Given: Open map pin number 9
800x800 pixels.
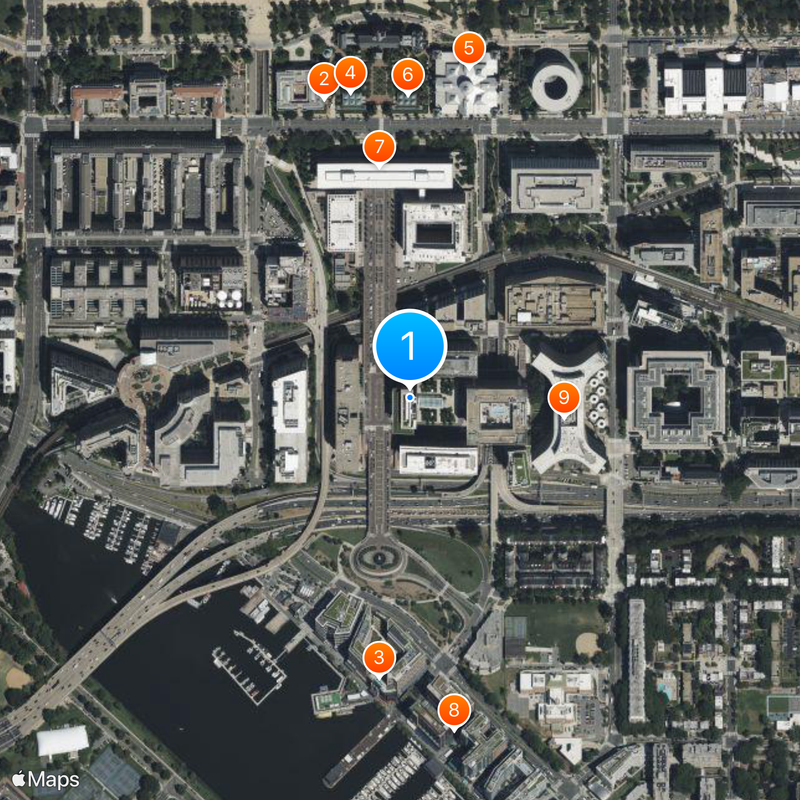Looking at the screenshot, I should tap(563, 397).
